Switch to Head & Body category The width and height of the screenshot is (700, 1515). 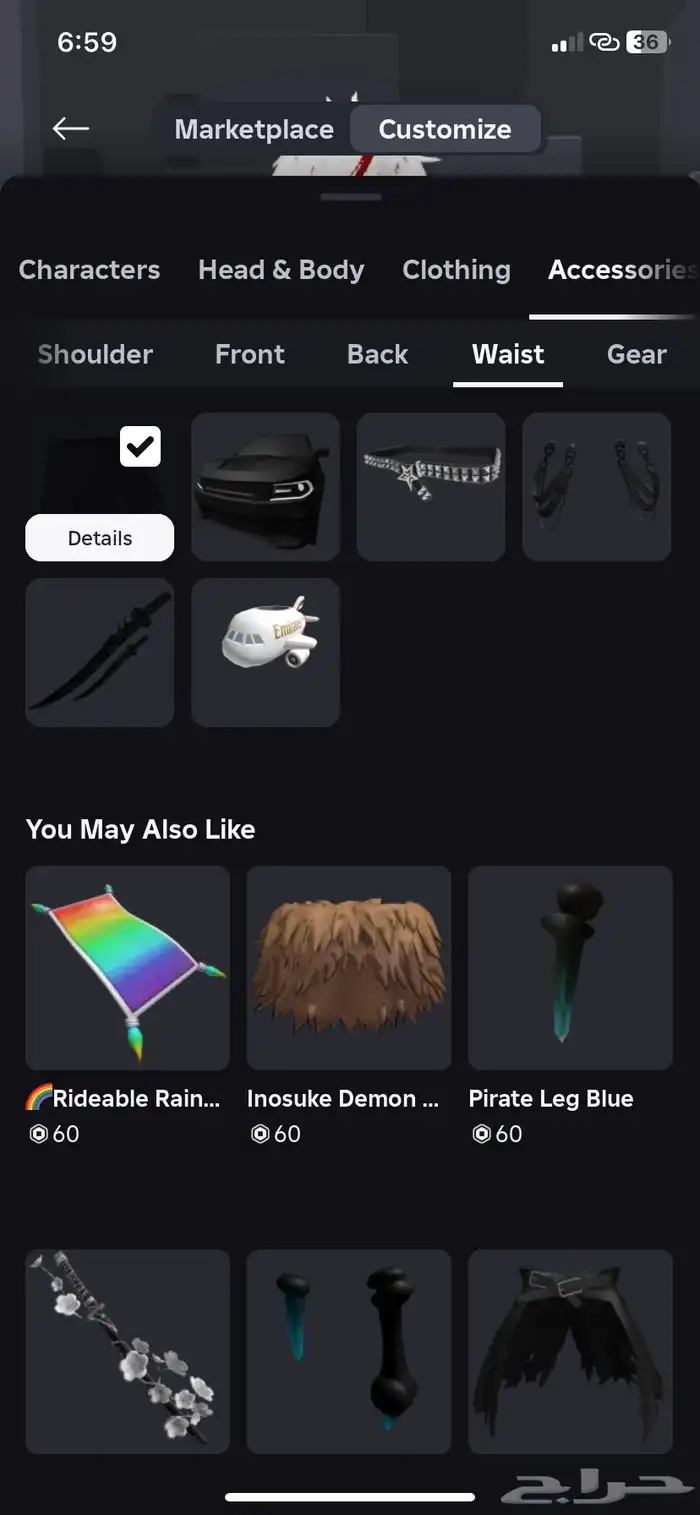(281, 270)
